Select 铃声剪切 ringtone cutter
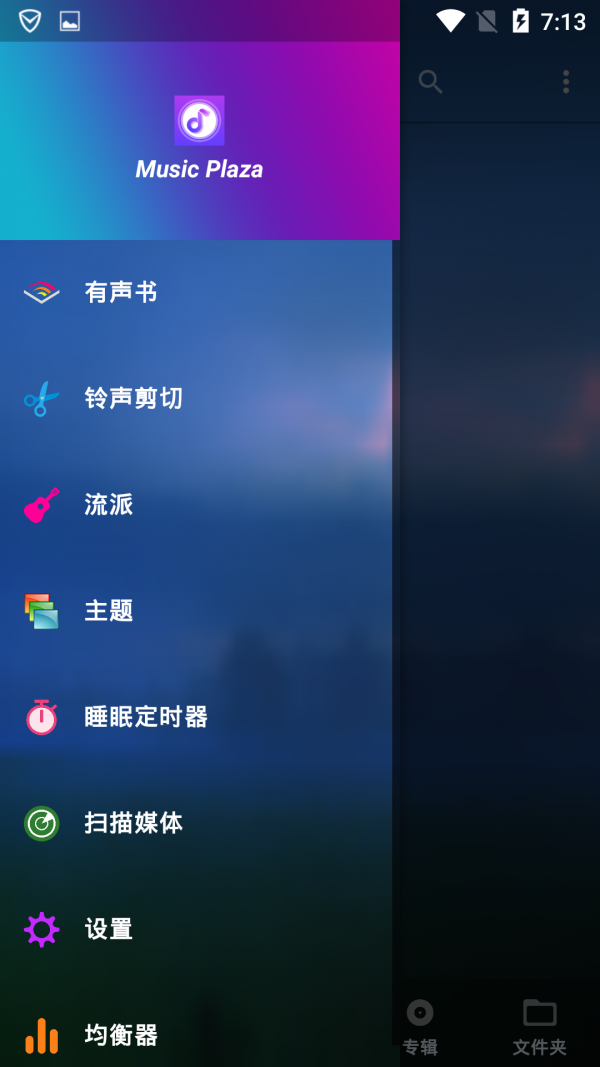The width and height of the screenshot is (600, 1067). click(133, 398)
